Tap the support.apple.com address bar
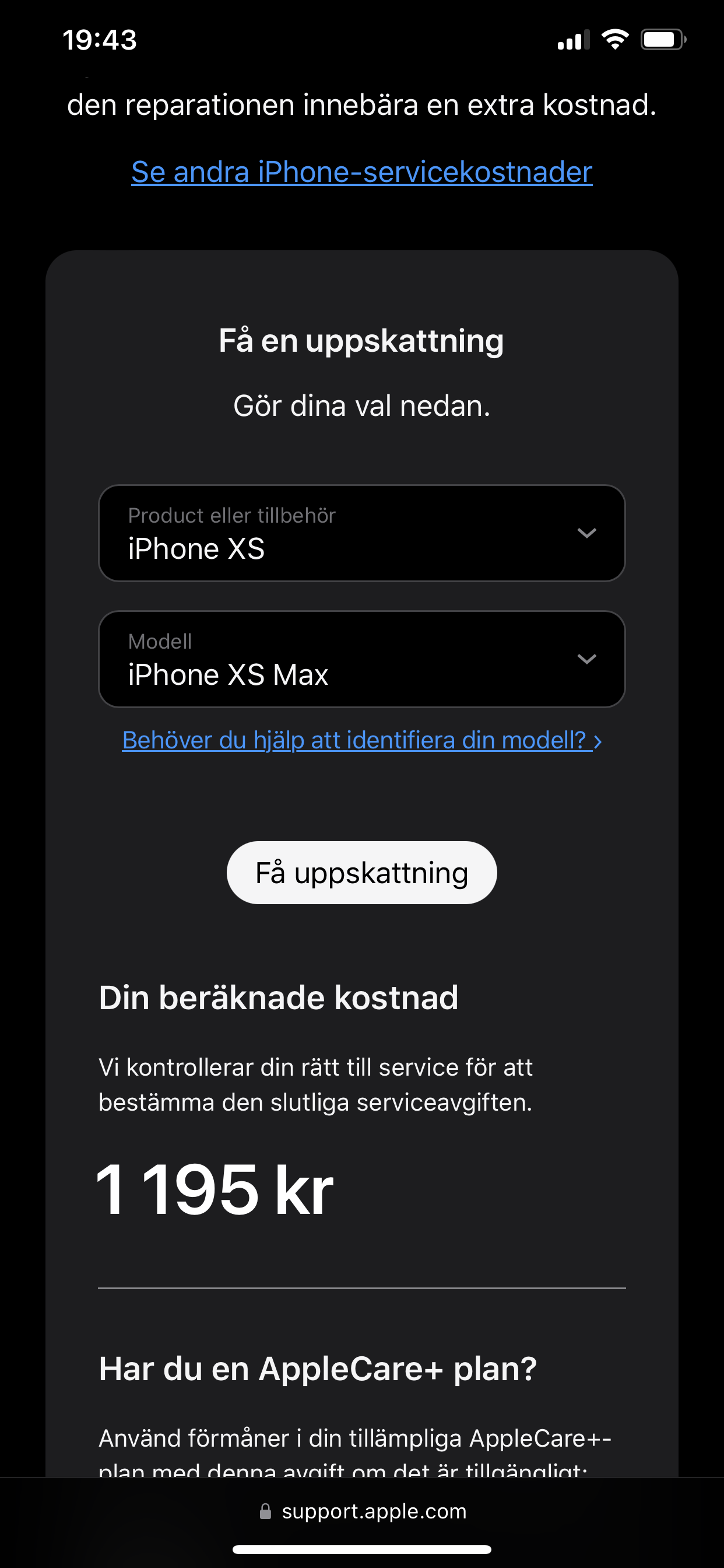 coord(363,1511)
